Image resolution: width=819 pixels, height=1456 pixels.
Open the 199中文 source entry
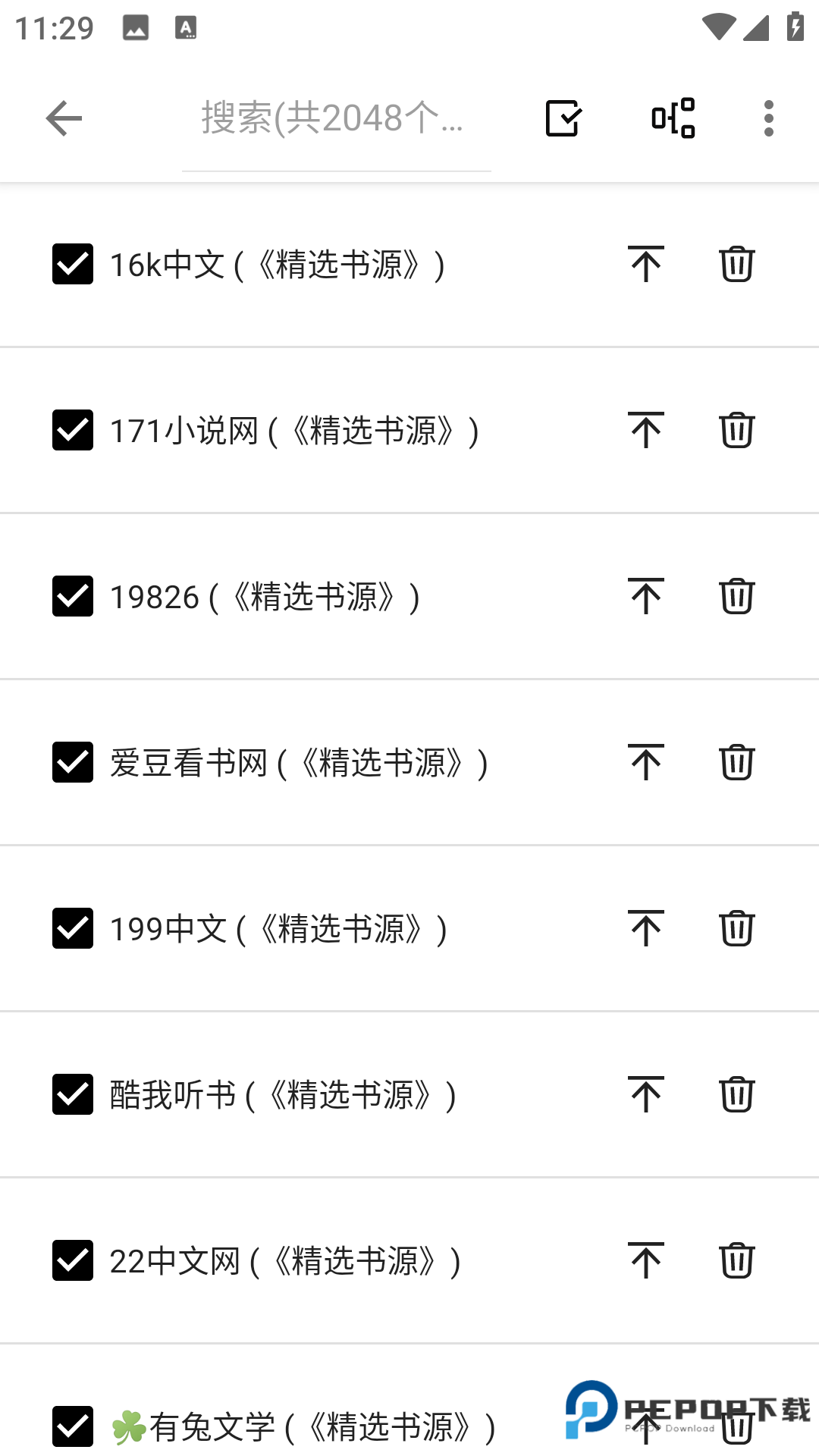click(279, 929)
